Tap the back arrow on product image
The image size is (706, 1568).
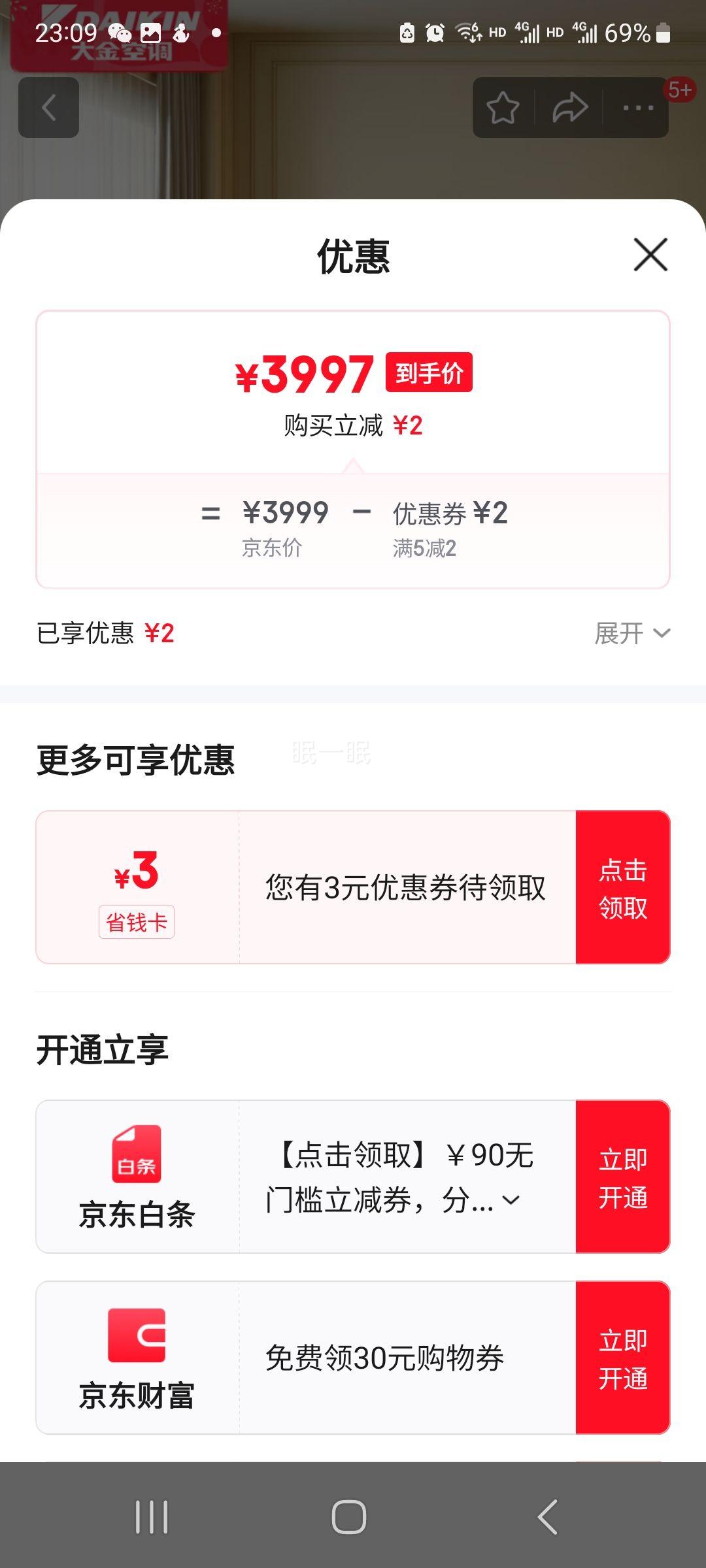(x=49, y=107)
